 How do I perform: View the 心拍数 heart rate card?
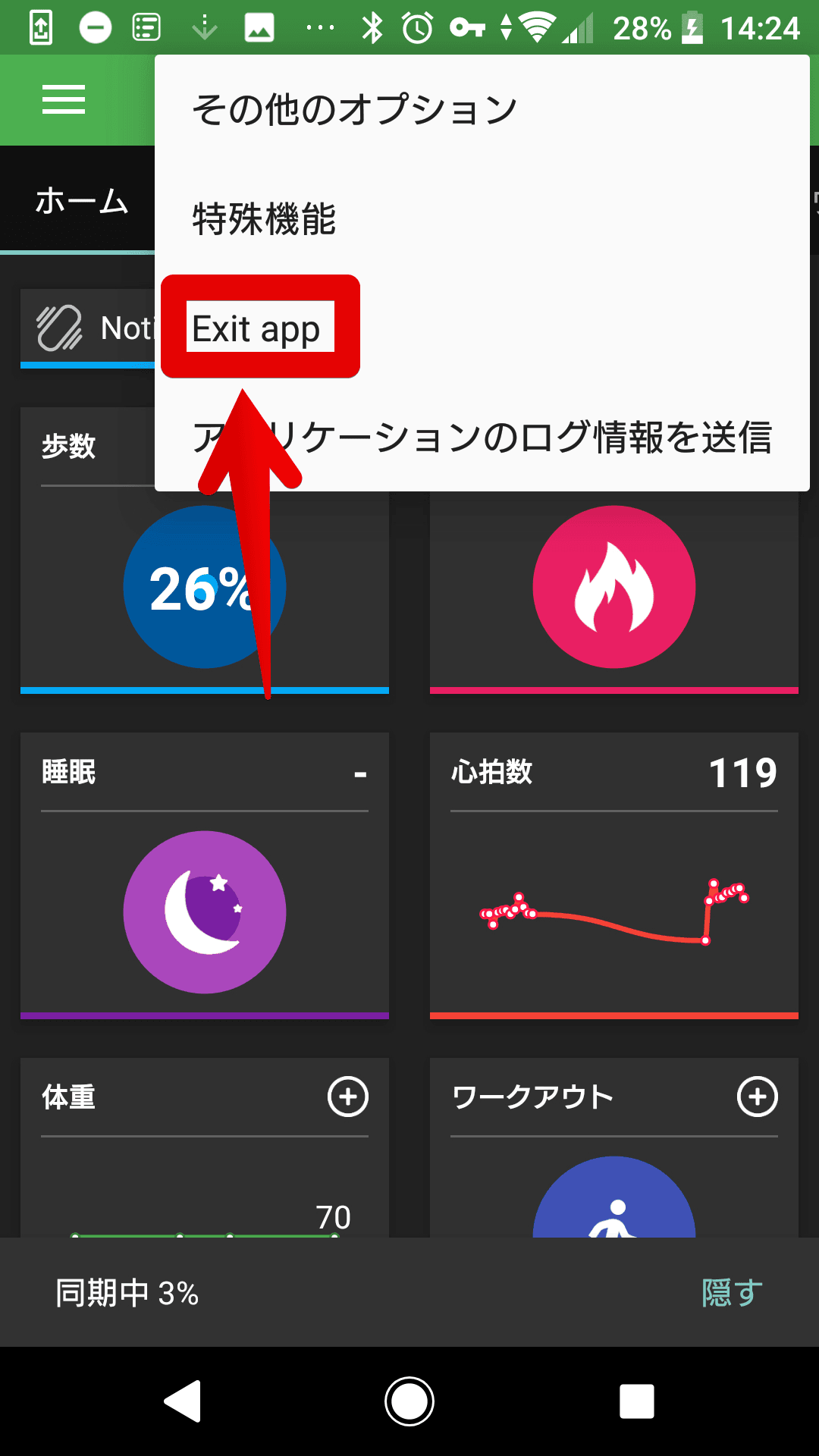pyautogui.click(x=613, y=875)
